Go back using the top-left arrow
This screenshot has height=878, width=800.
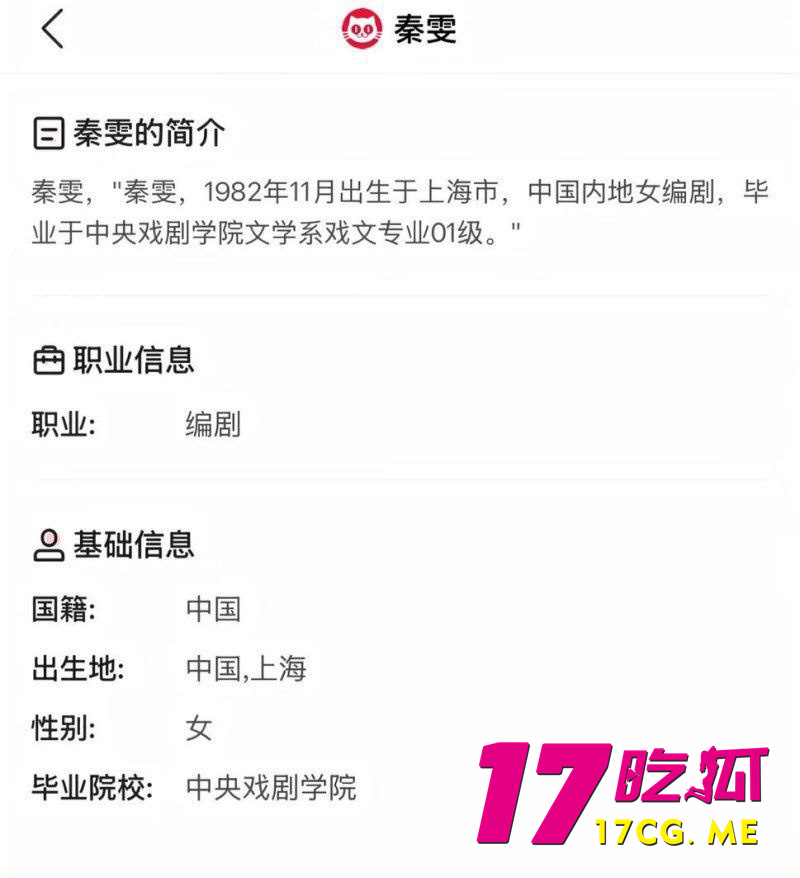(52, 29)
